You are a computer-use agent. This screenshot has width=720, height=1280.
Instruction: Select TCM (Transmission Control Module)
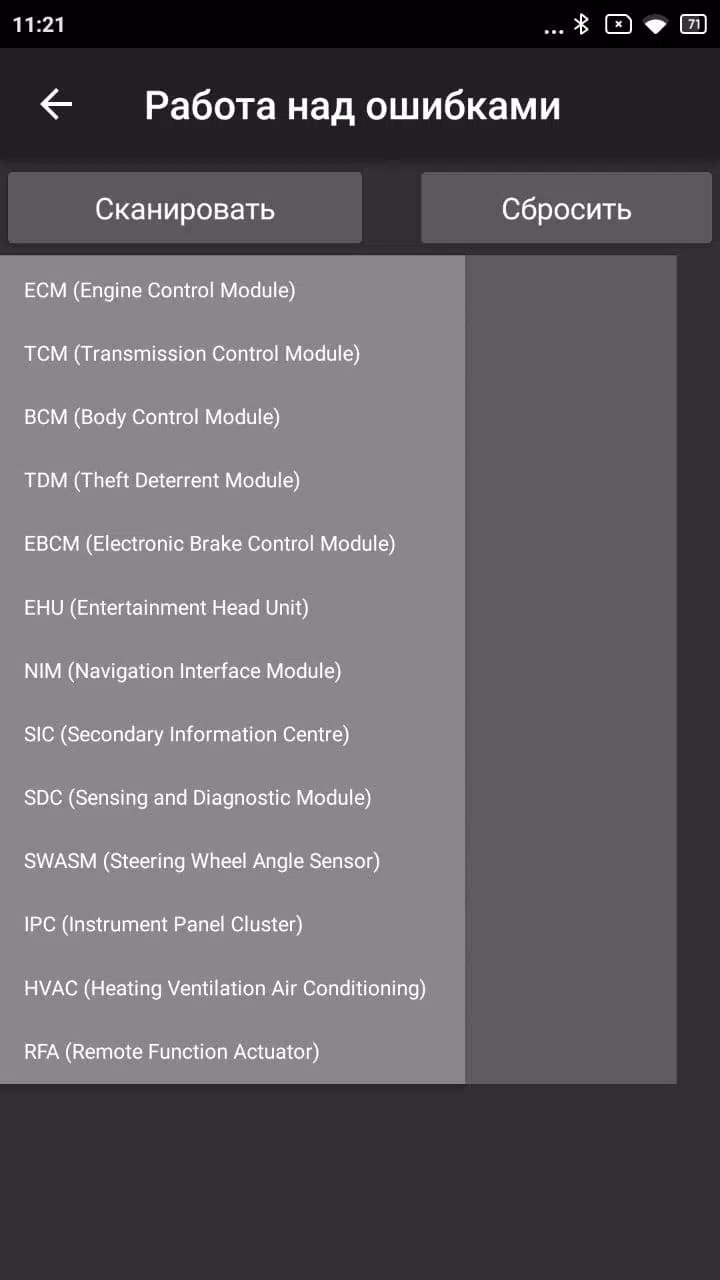pyautogui.click(x=192, y=353)
